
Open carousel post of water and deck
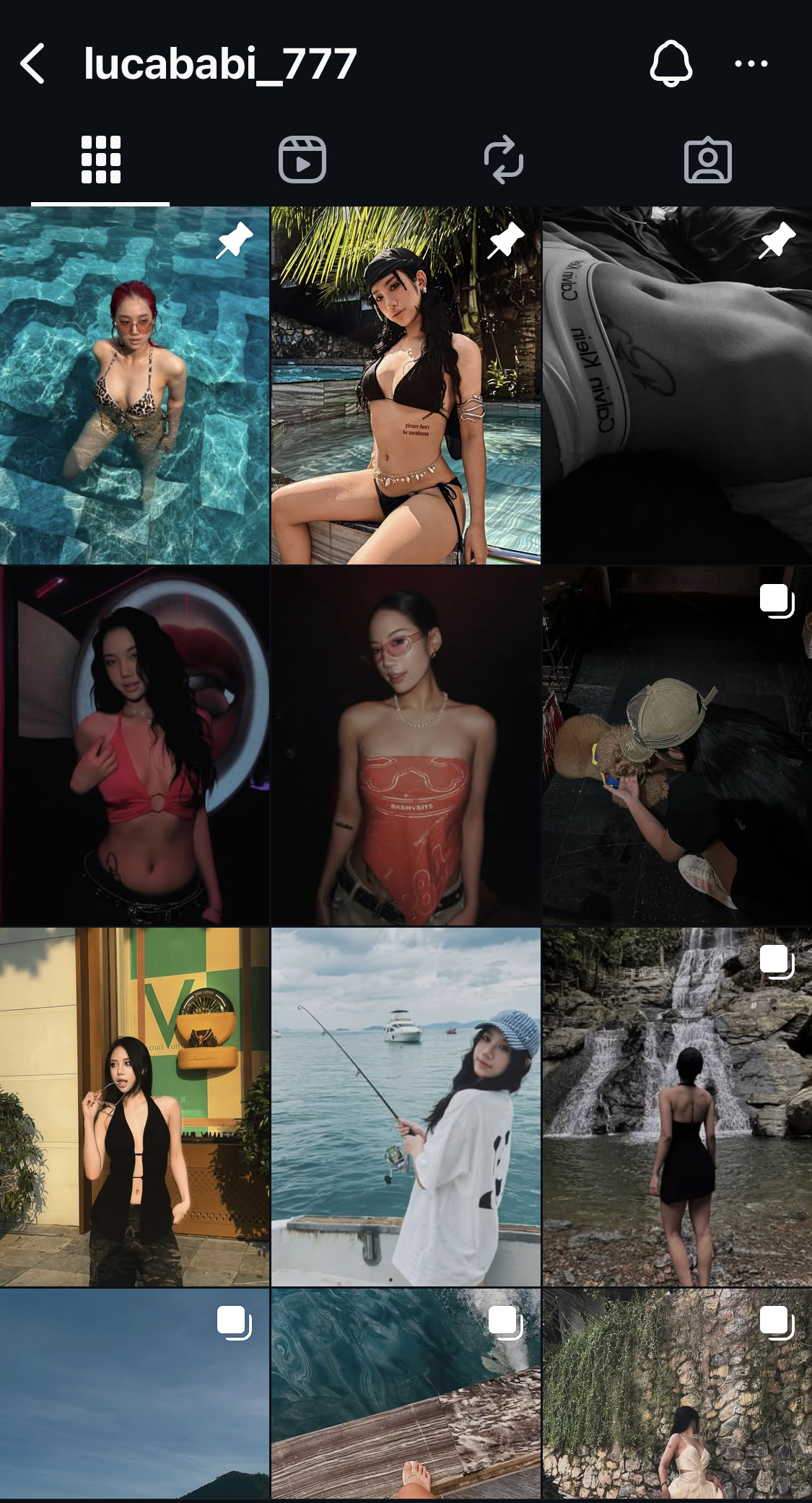406,1393
